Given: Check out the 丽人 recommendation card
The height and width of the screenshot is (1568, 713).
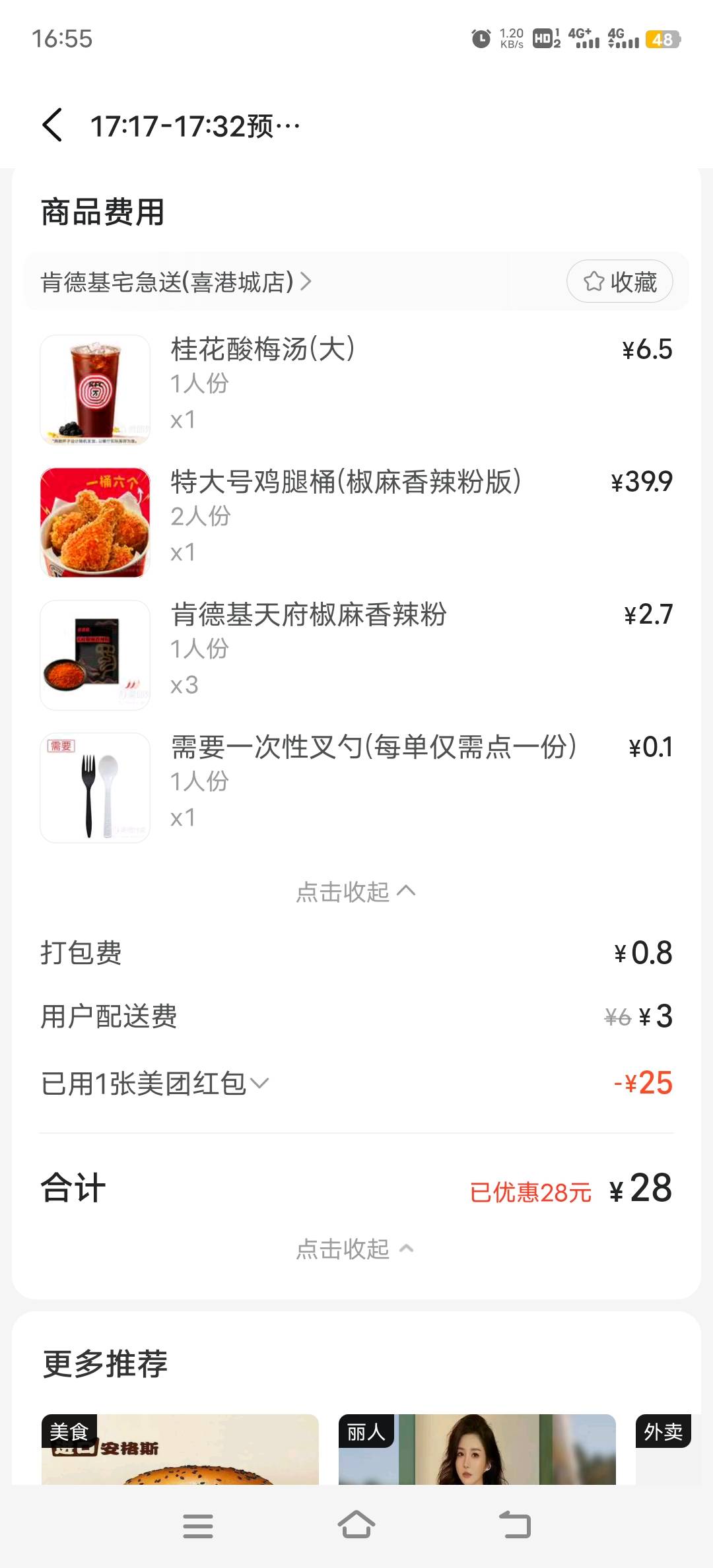Looking at the screenshot, I should pos(477,1449).
